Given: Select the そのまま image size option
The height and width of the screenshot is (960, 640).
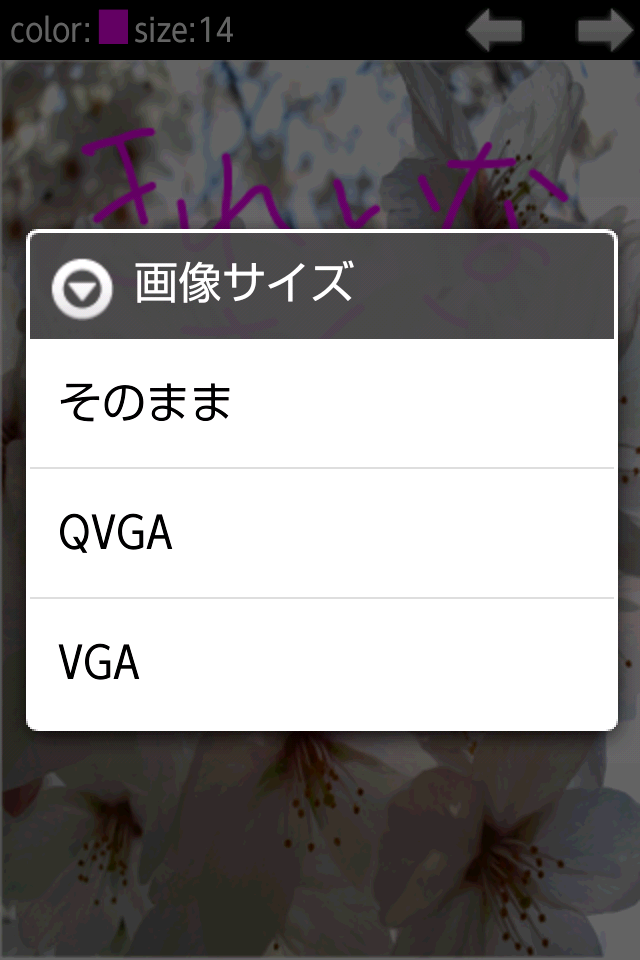Looking at the screenshot, I should click(x=320, y=403).
